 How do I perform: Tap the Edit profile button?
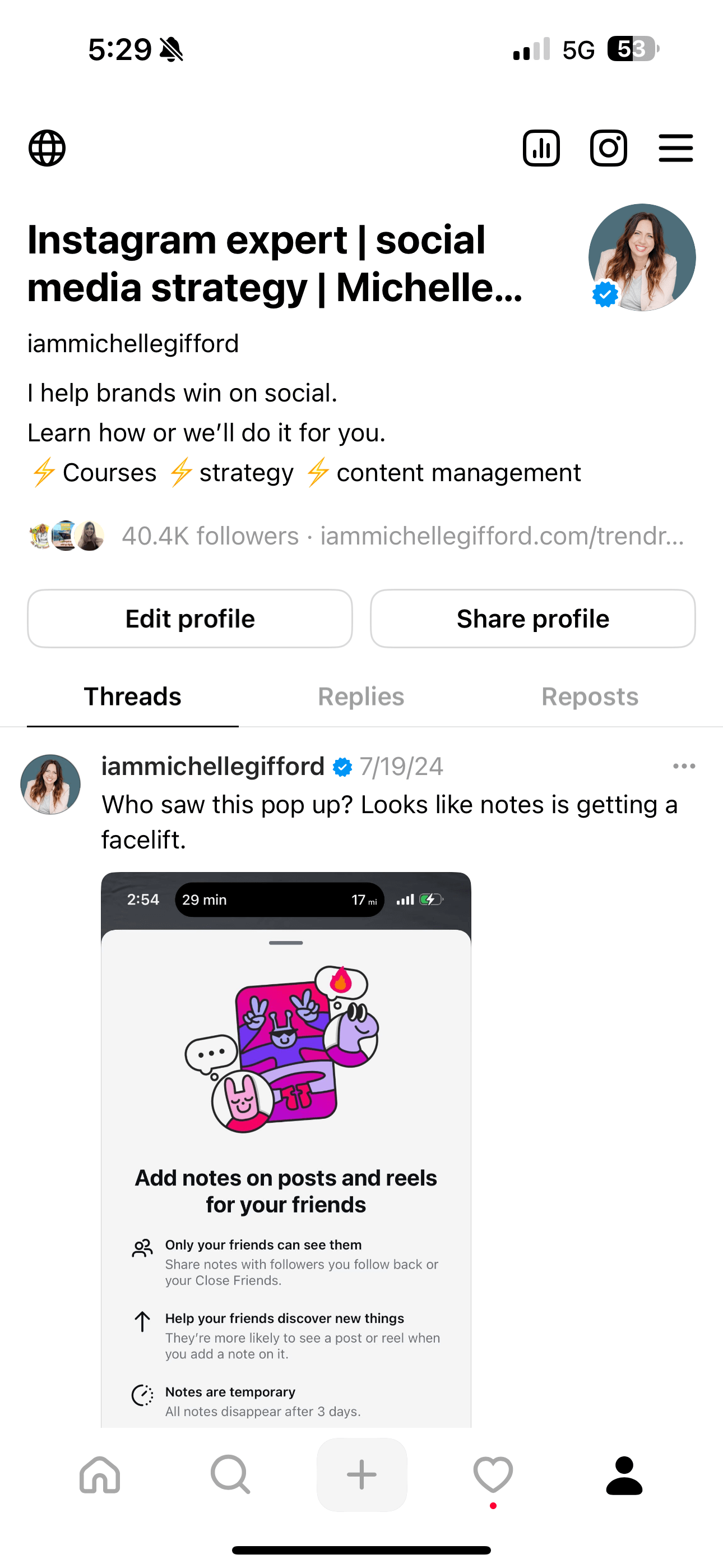pyautogui.click(x=190, y=619)
